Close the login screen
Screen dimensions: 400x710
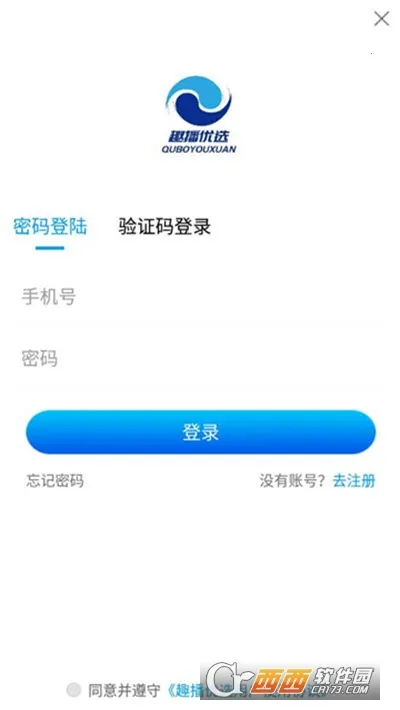(x=381, y=19)
